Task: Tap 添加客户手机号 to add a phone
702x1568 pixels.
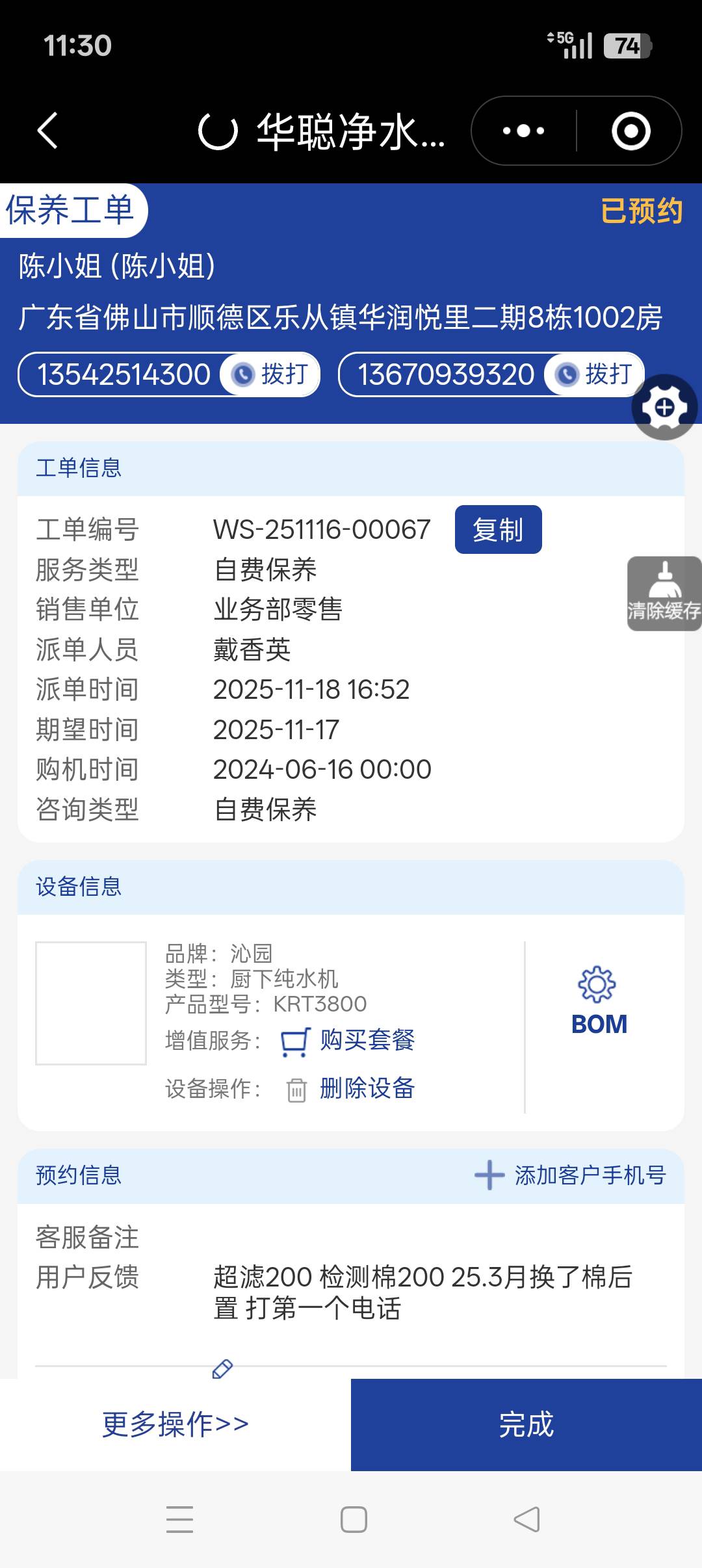Action: (571, 1175)
